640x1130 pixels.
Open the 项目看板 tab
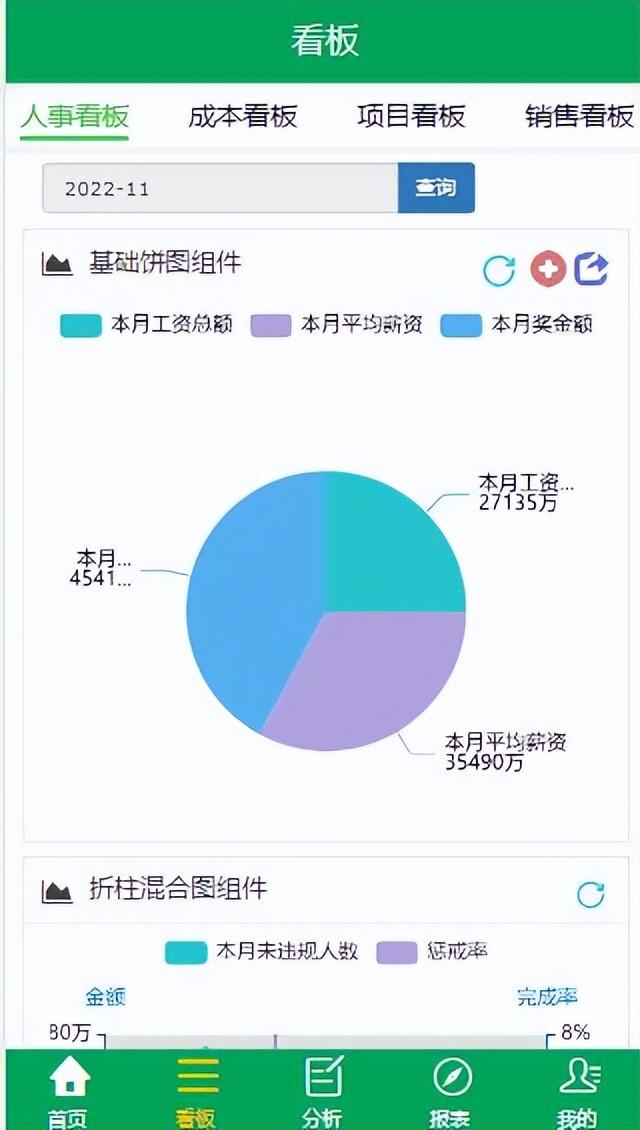click(412, 116)
